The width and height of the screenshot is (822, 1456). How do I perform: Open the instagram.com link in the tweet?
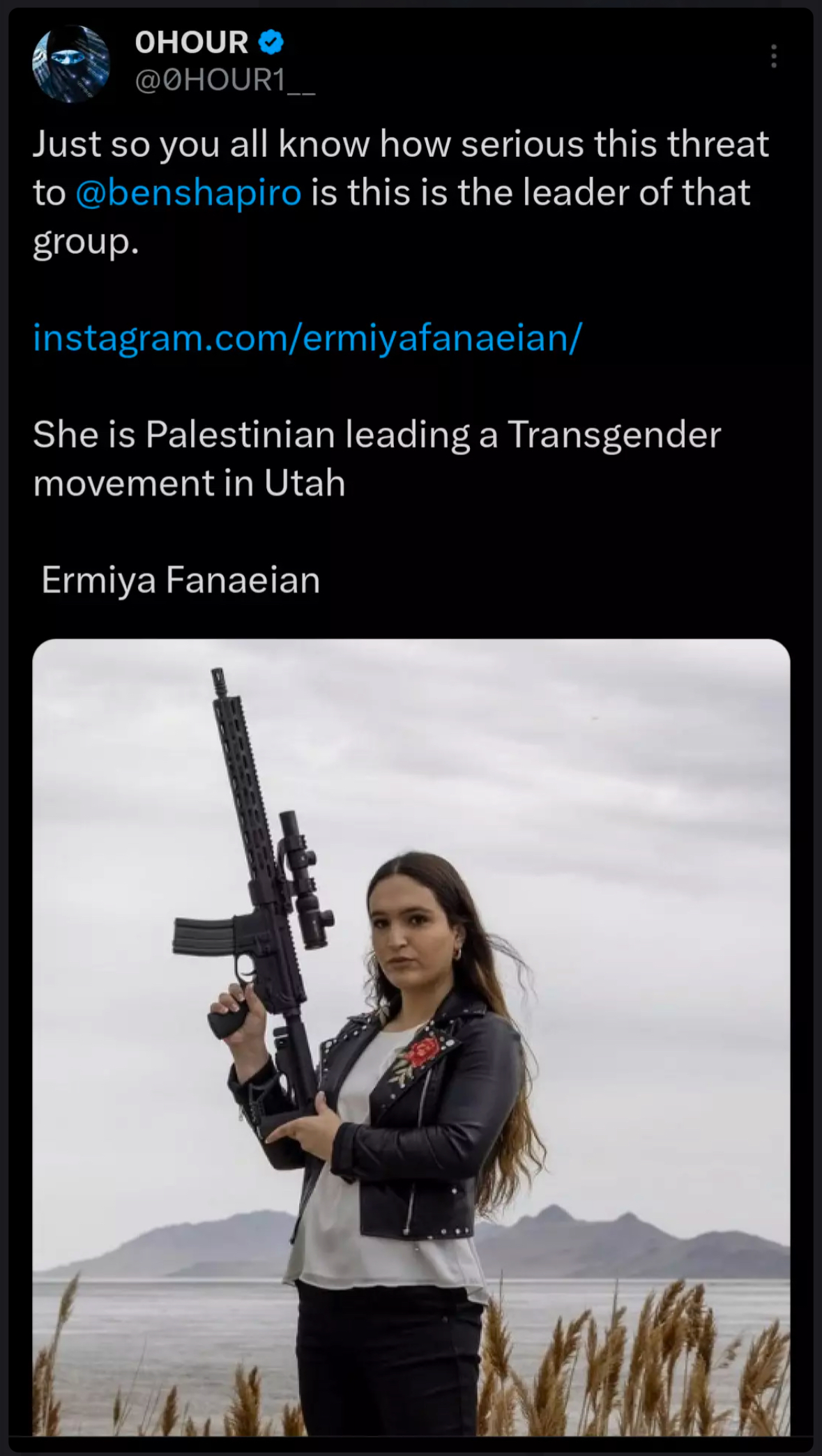tap(307, 338)
